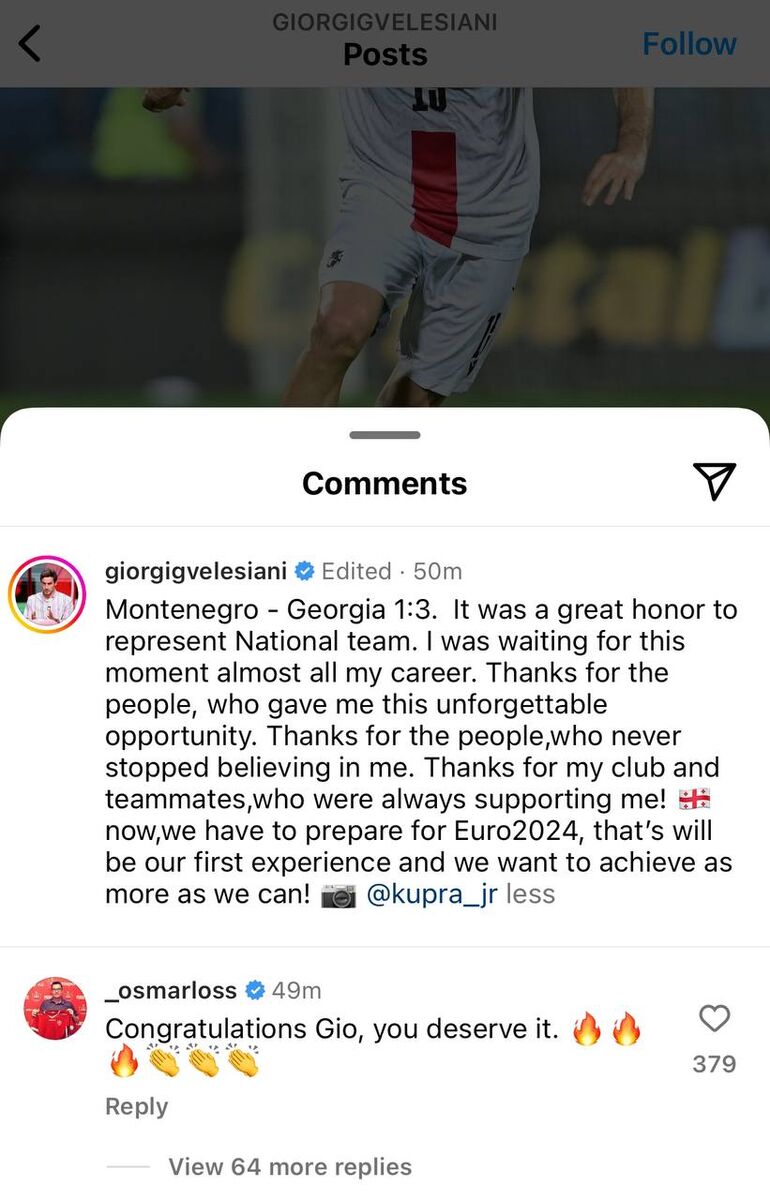
Task: Go back using the top-left arrow
Action: point(31,43)
